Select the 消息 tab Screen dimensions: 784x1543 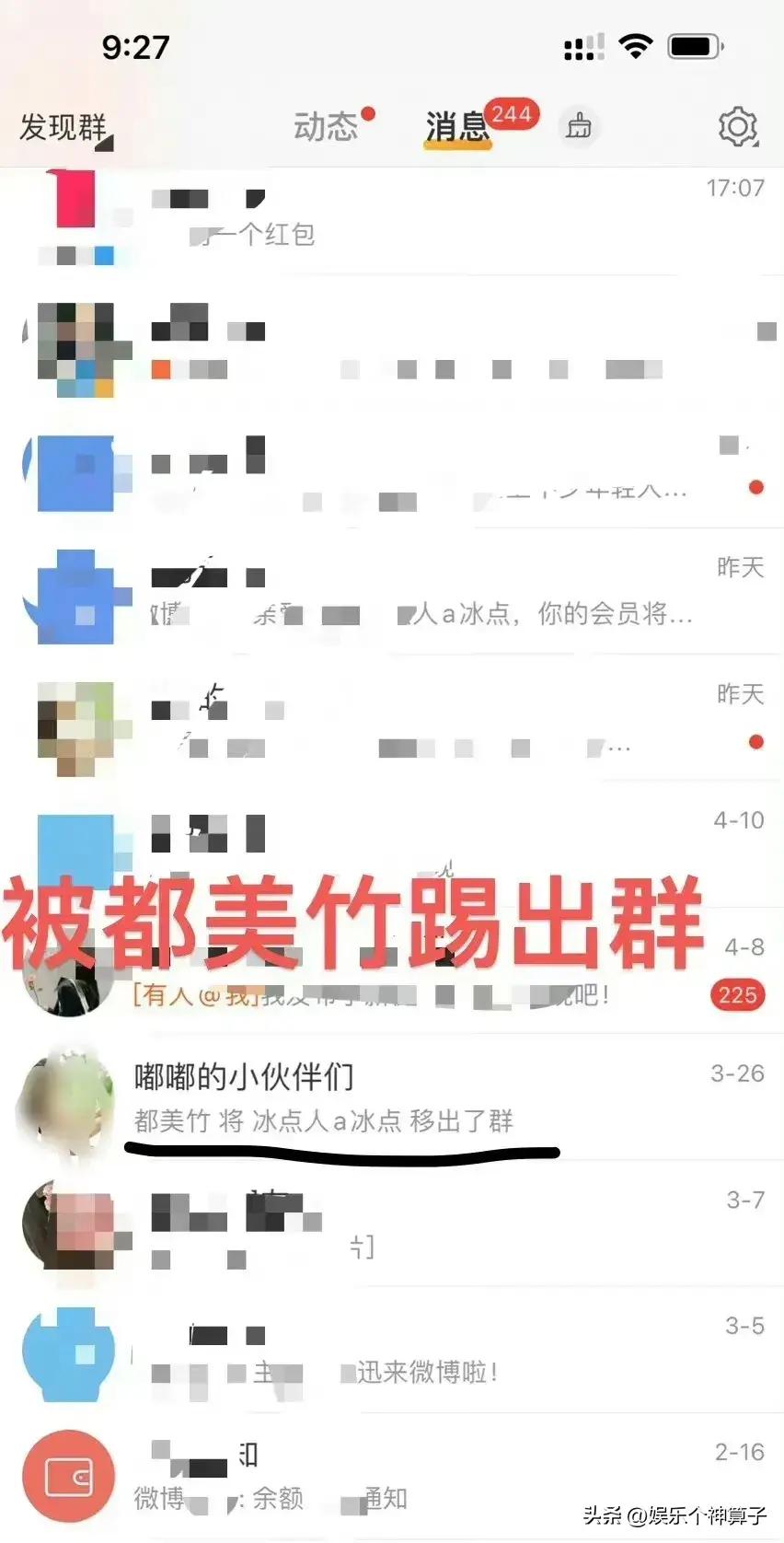(x=457, y=127)
